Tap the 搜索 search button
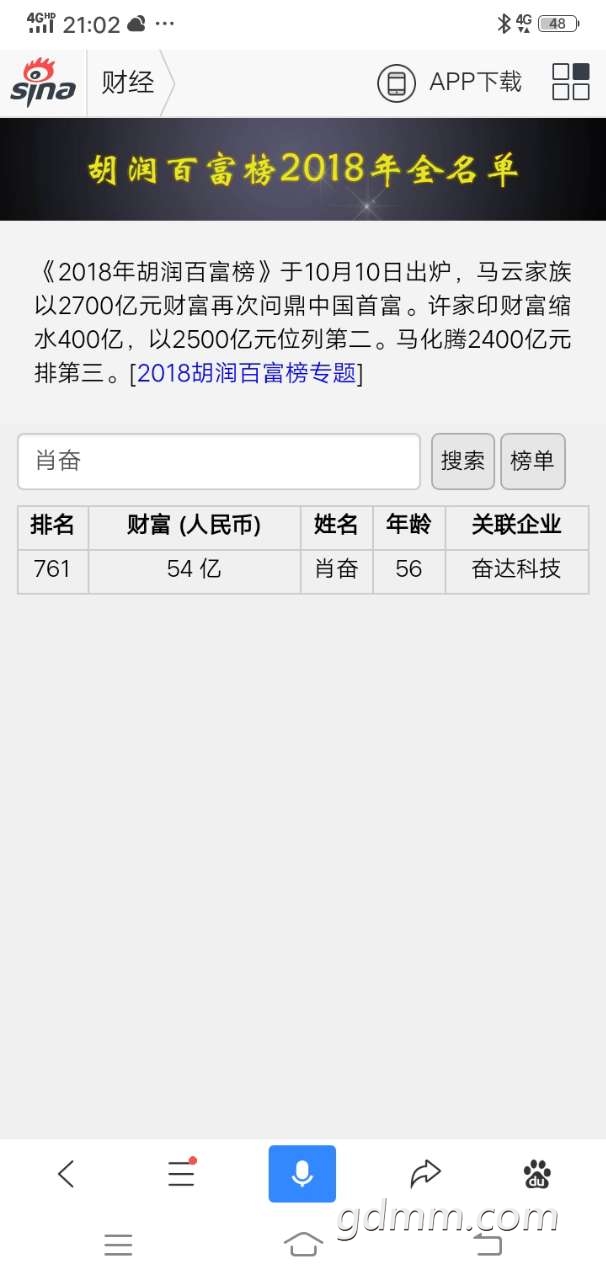This screenshot has width=606, height=1280. click(462, 461)
